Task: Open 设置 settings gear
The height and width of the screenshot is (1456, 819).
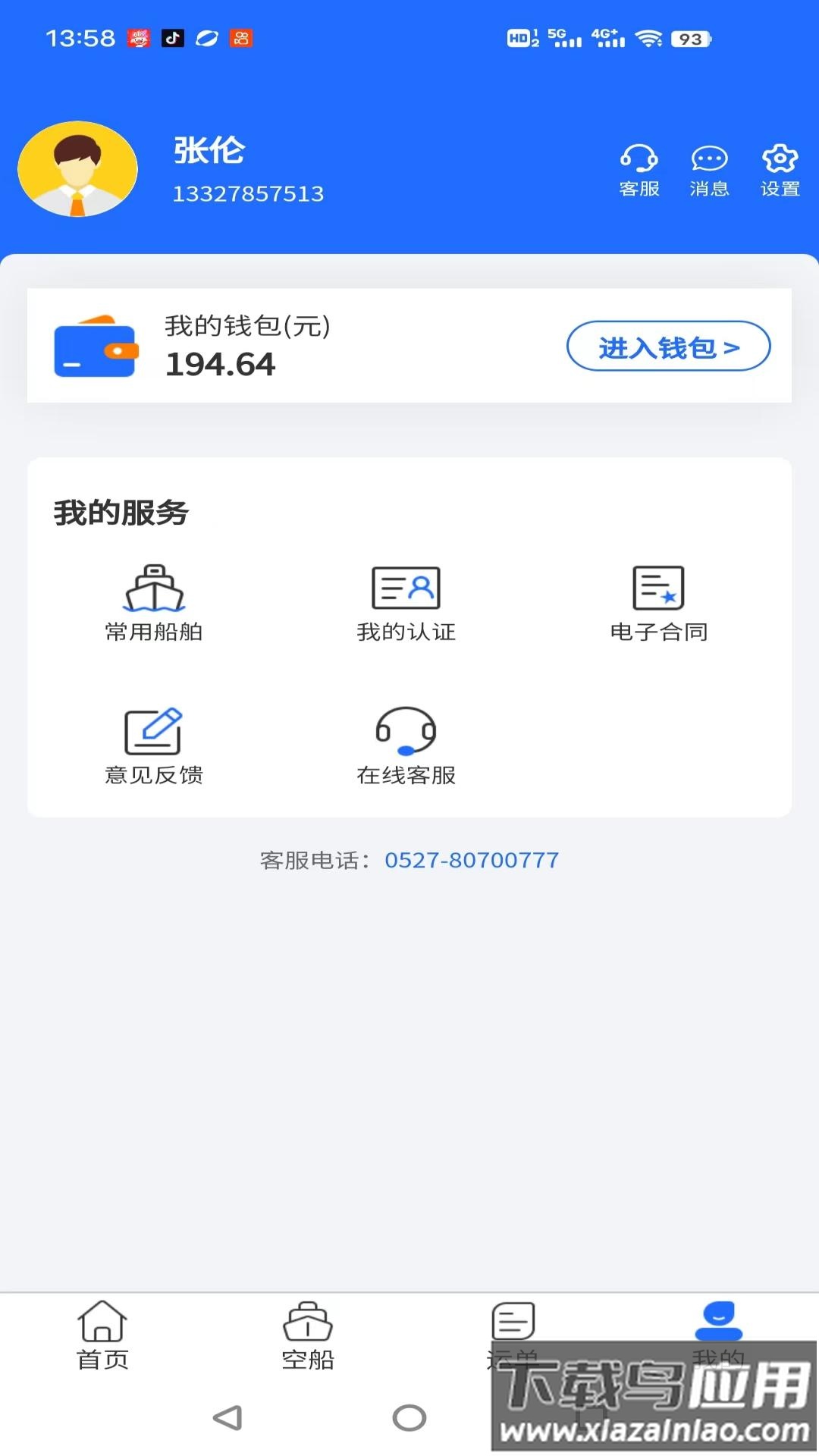Action: pos(780,170)
